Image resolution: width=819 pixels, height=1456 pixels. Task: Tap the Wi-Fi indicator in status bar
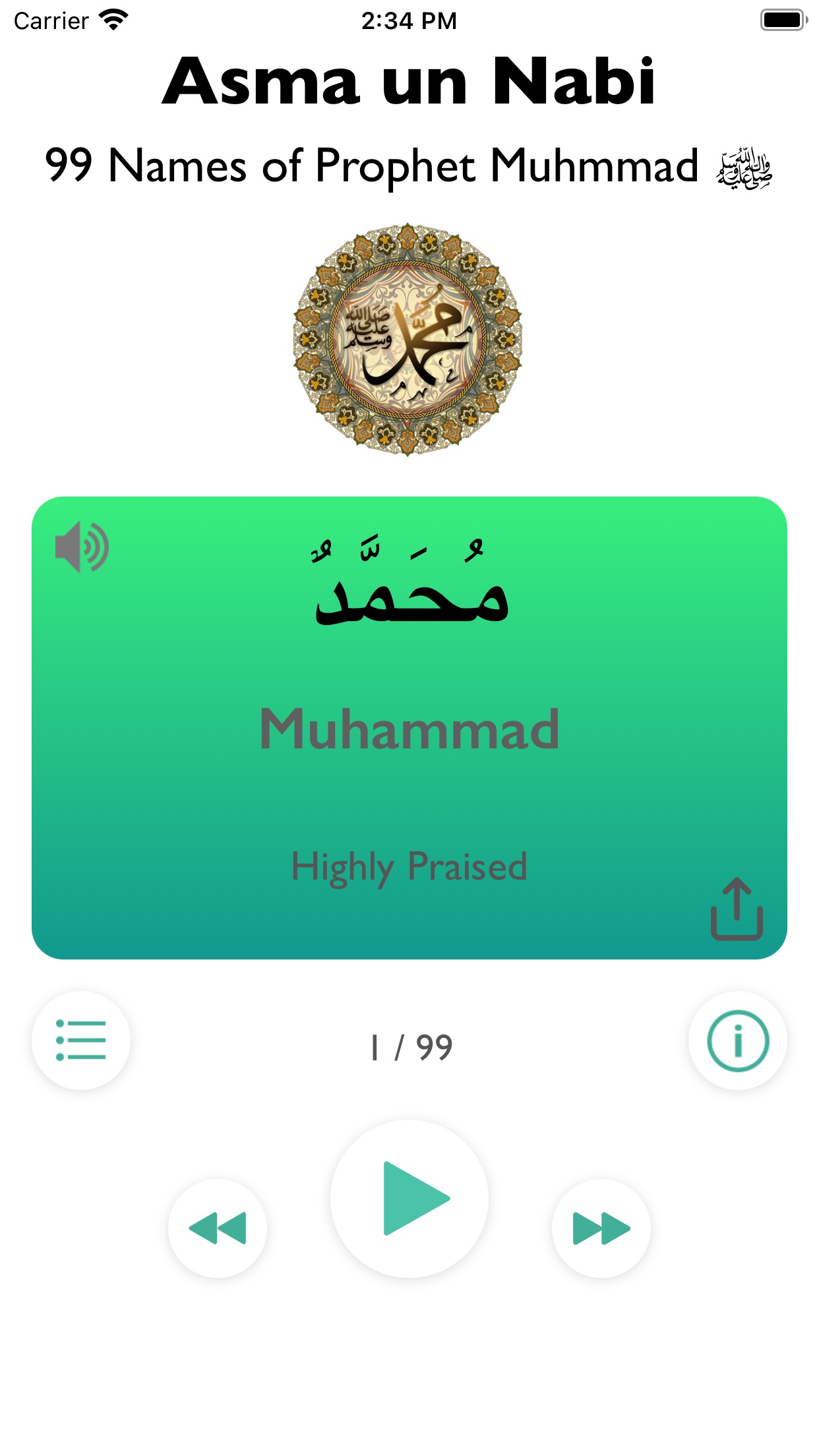[x=112, y=20]
